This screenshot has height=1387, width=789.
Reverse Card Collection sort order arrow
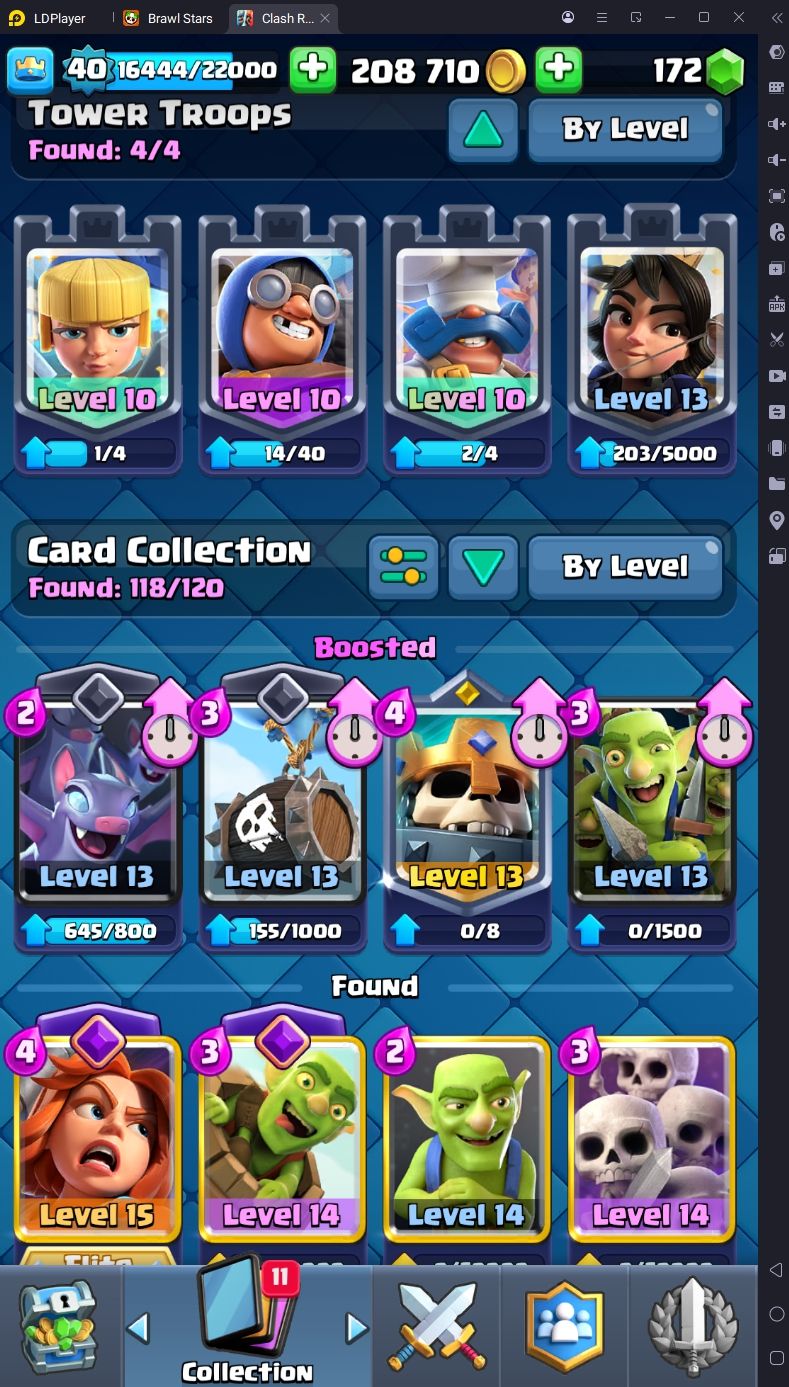coord(483,567)
